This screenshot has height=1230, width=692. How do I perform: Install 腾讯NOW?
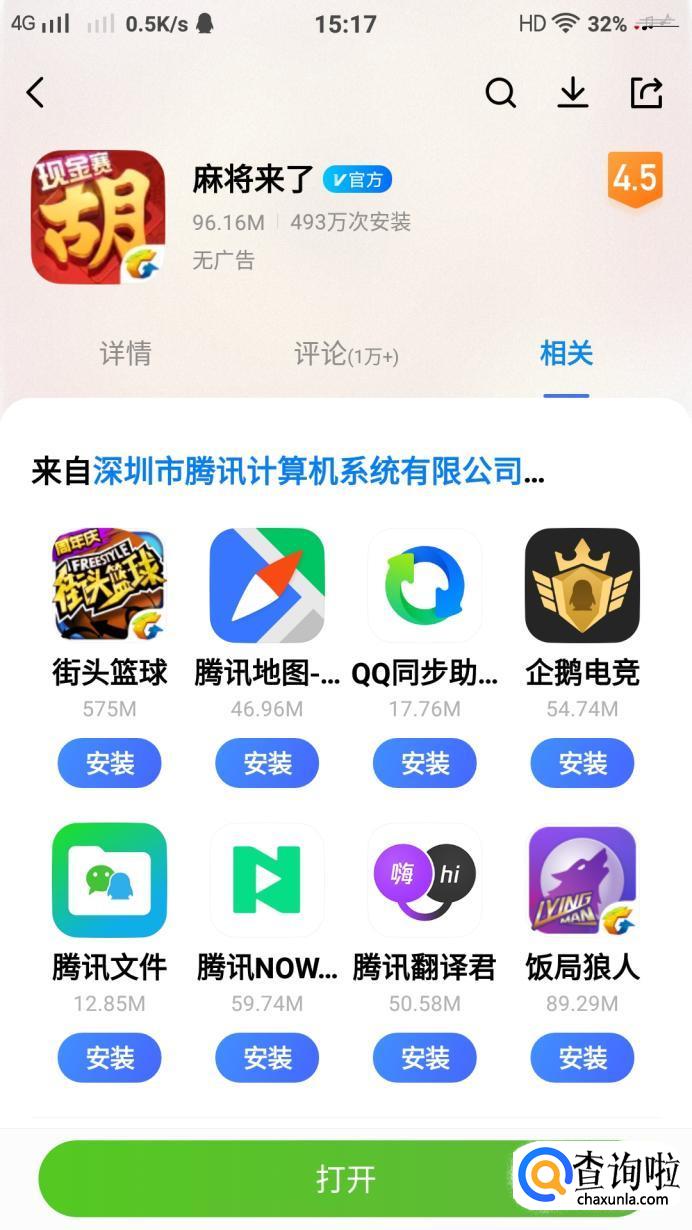click(x=267, y=1058)
